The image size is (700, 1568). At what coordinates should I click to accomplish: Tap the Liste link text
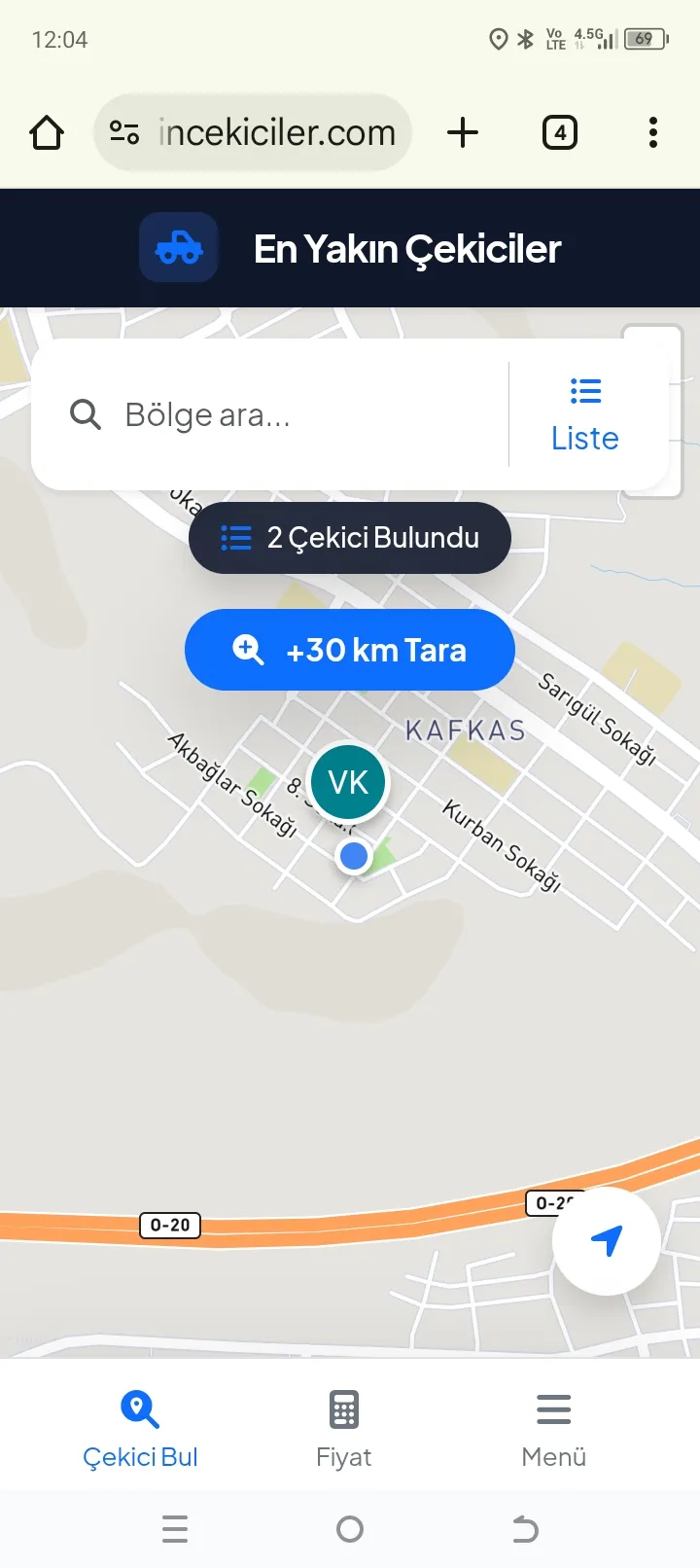(584, 438)
